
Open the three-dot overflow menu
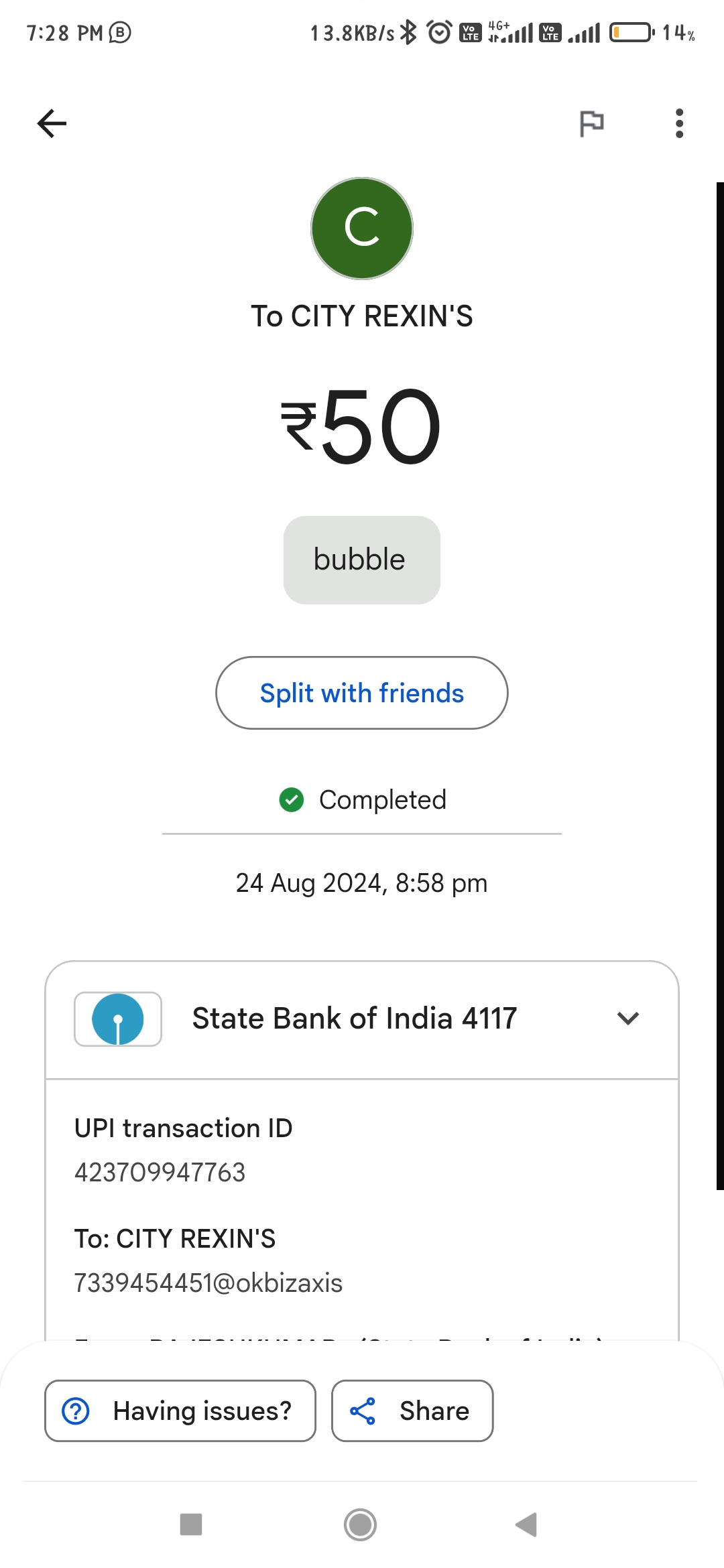click(x=679, y=123)
